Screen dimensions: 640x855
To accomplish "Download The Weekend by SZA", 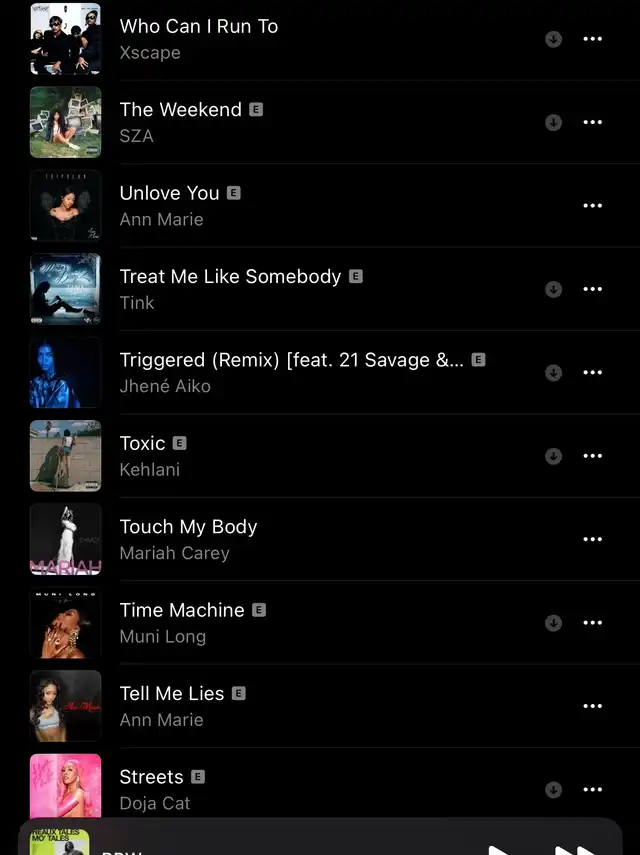I will pos(553,122).
